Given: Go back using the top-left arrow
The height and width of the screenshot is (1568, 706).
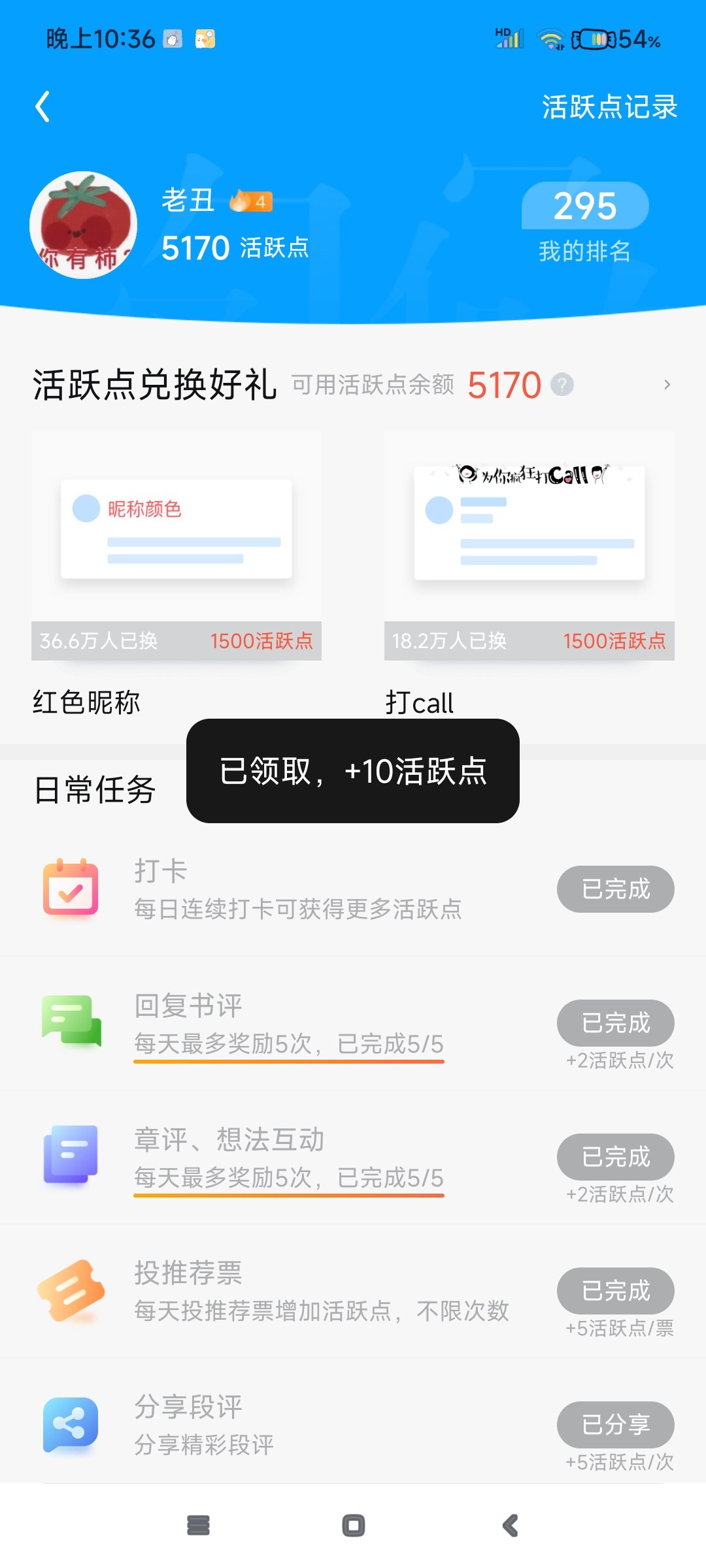Looking at the screenshot, I should [x=42, y=106].
